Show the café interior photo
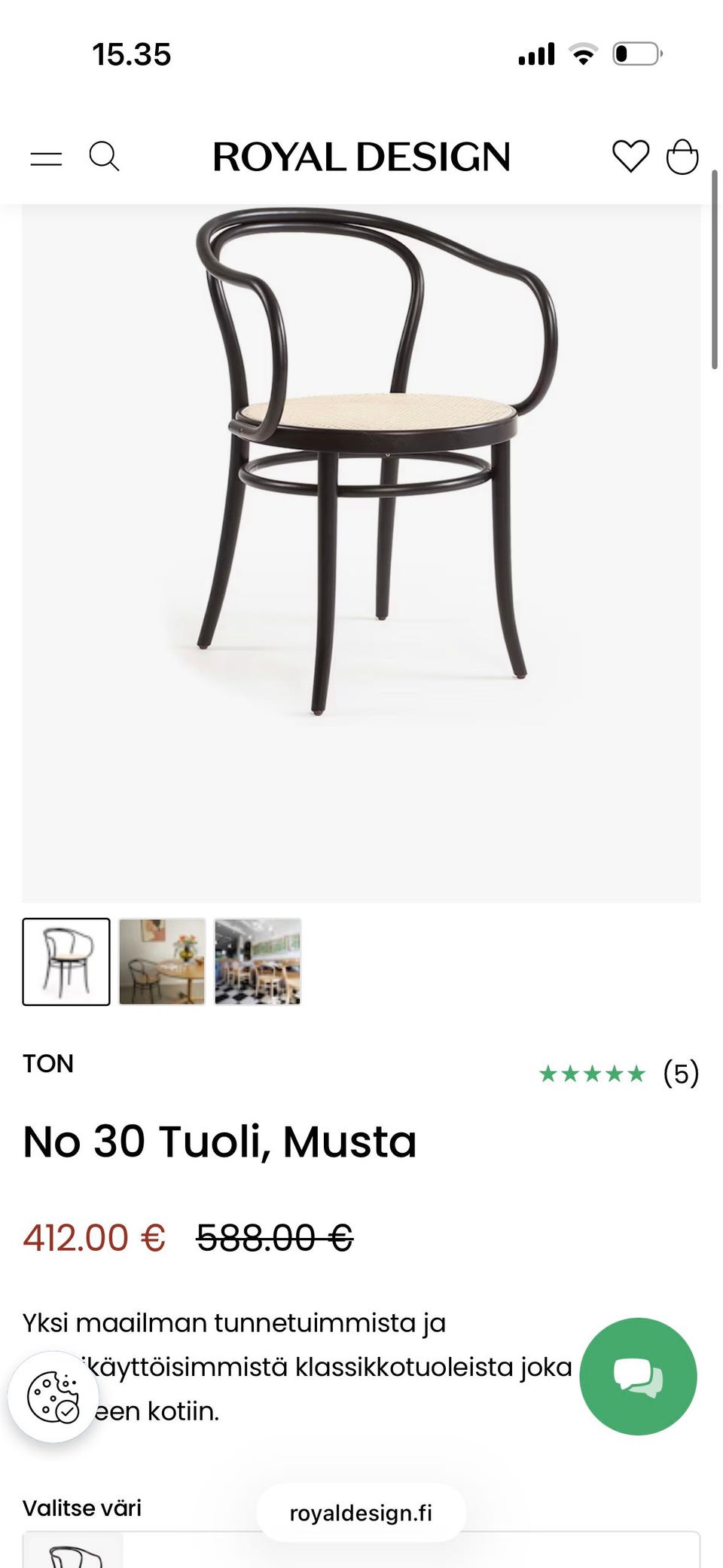The height and width of the screenshot is (1568, 723). point(258,961)
